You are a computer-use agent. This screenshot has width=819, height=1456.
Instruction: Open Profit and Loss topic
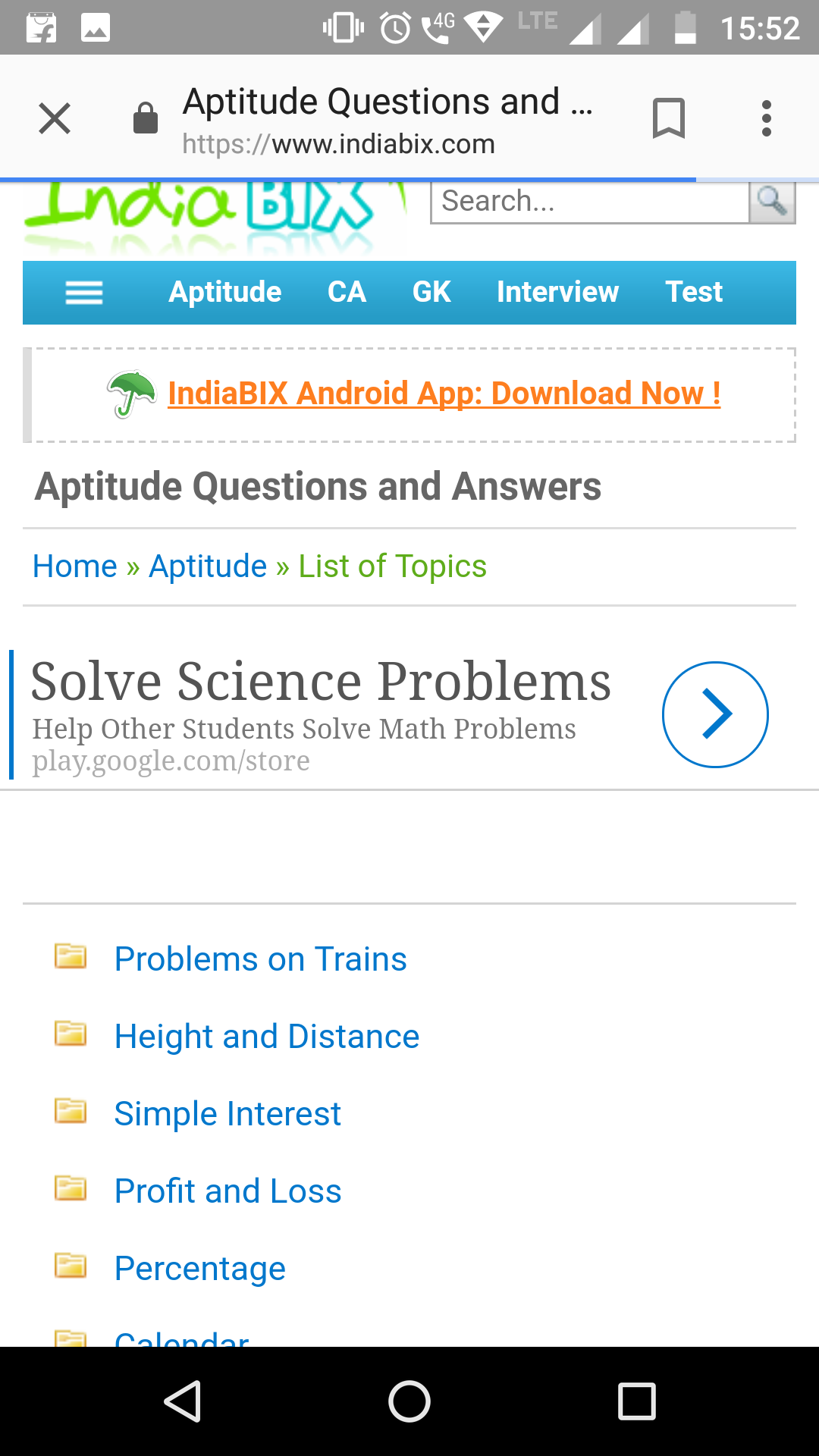[x=227, y=1191]
